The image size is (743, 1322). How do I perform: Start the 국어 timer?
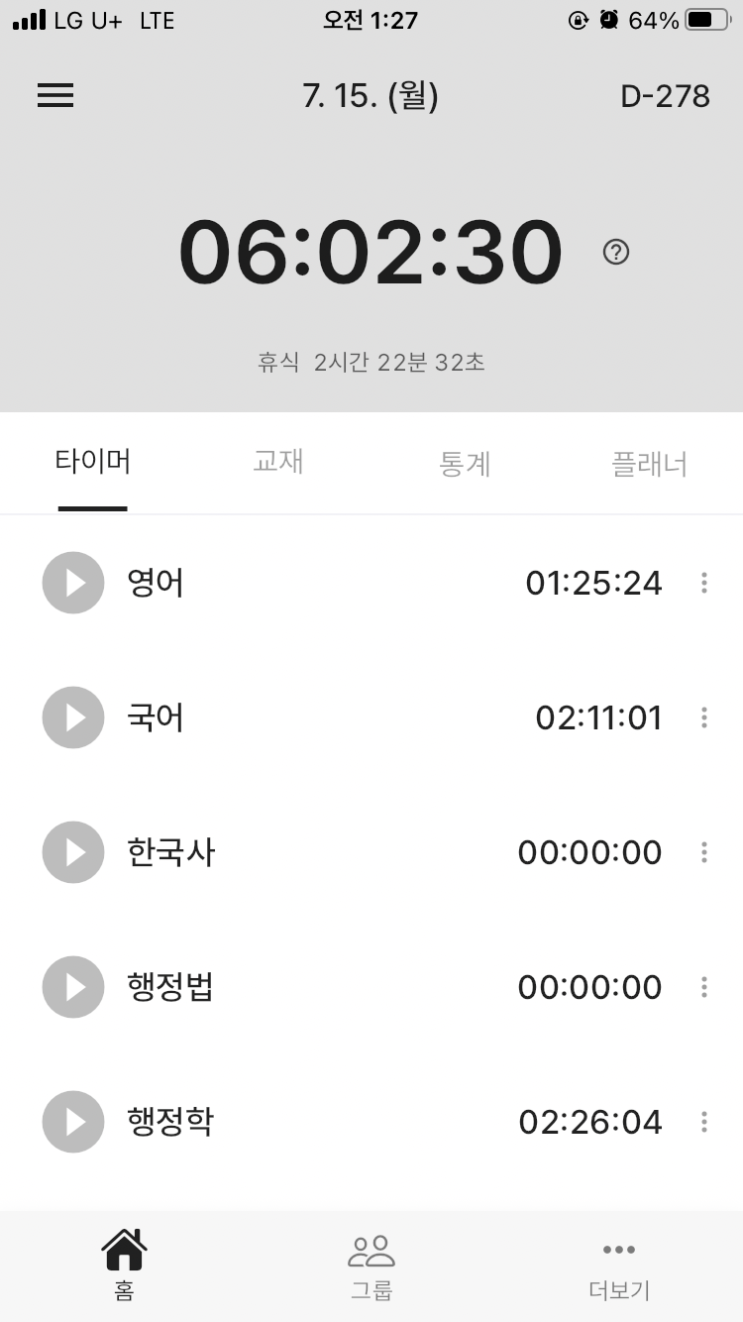[73, 718]
